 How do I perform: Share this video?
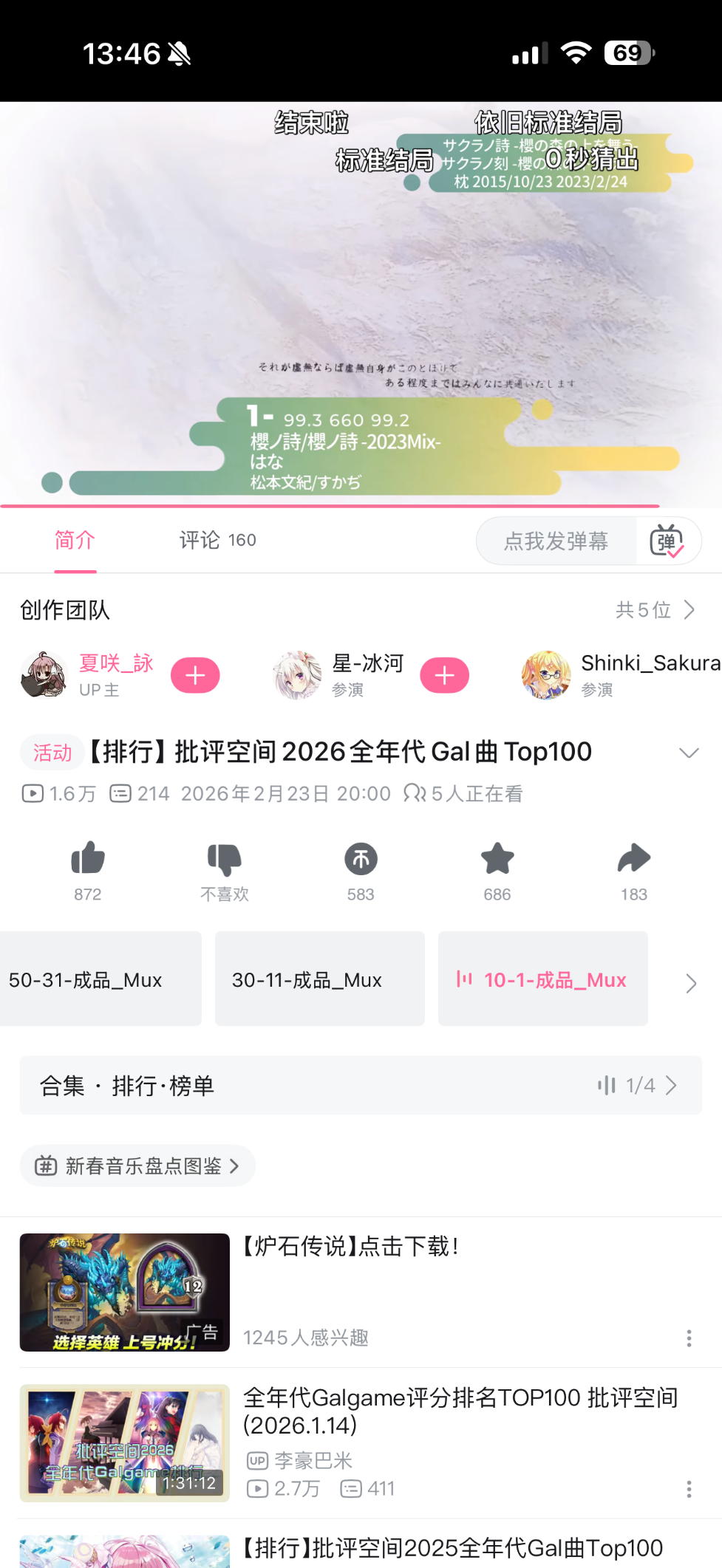(633, 860)
